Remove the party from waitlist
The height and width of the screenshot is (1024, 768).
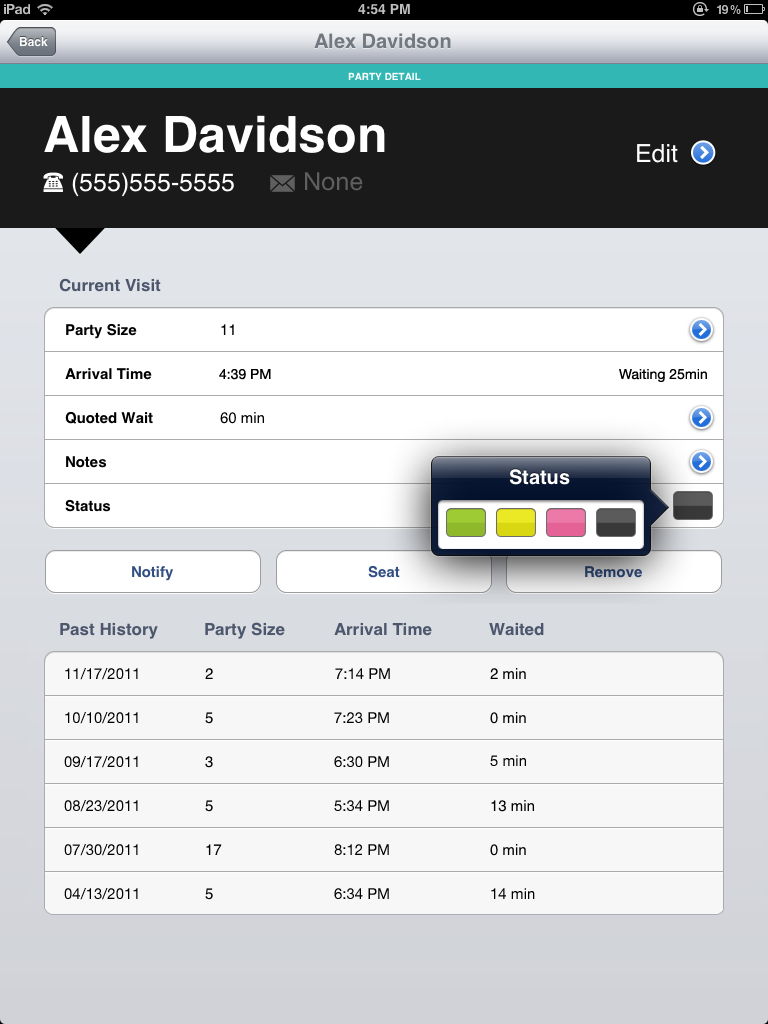pos(613,572)
